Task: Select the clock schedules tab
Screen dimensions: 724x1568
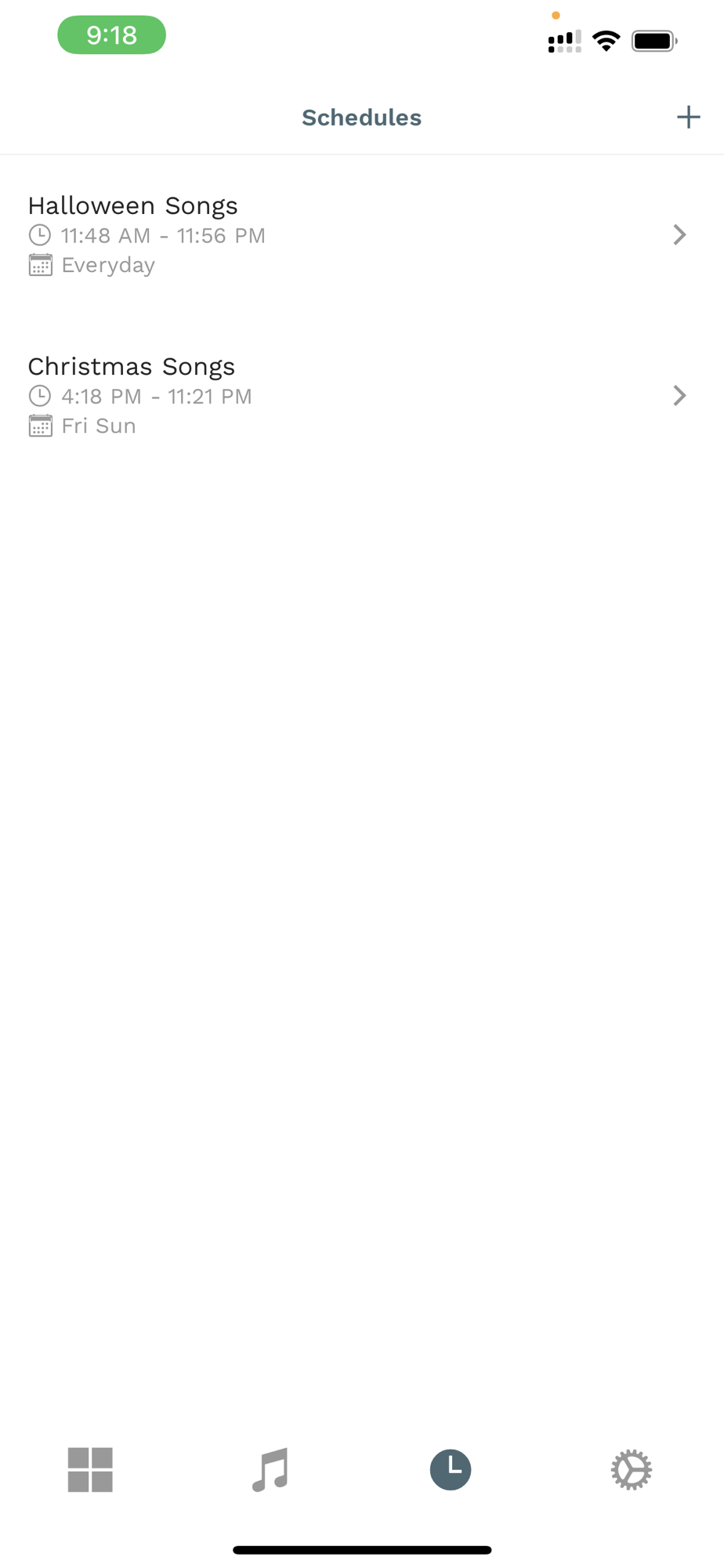Action: (x=451, y=1470)
